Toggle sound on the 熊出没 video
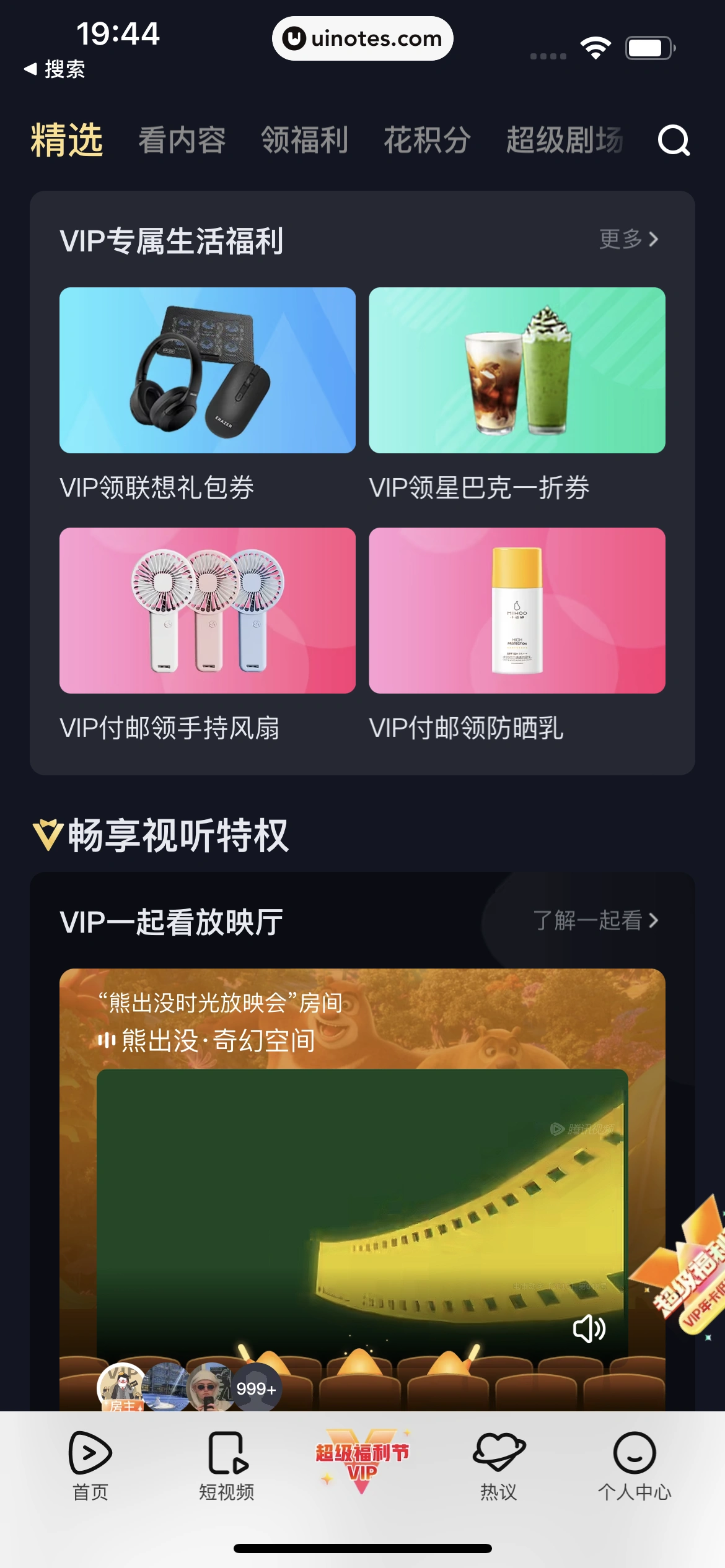Screen dimensions: 725x1568 click(x=589, y=1328)
